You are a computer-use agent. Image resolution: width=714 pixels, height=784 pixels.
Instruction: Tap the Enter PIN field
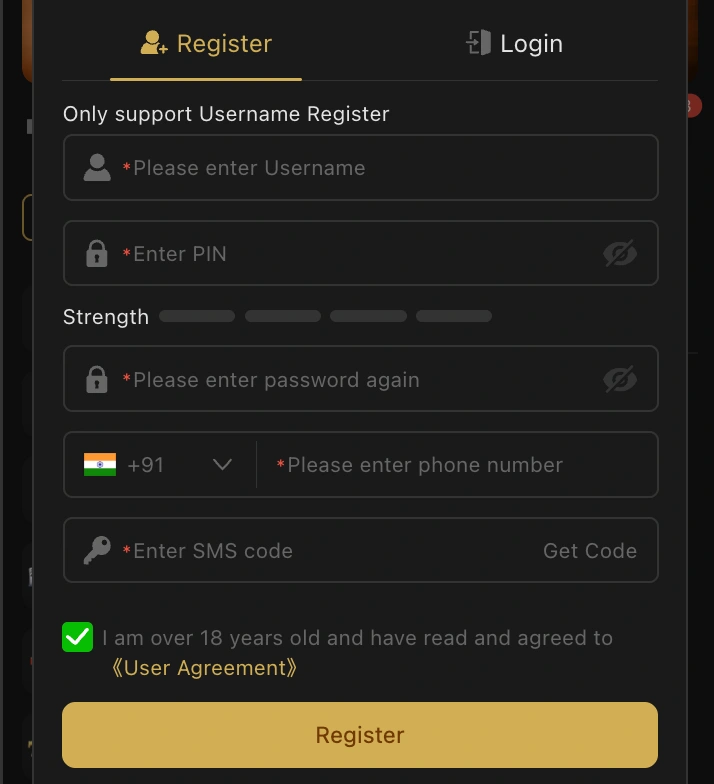[350, 254]
